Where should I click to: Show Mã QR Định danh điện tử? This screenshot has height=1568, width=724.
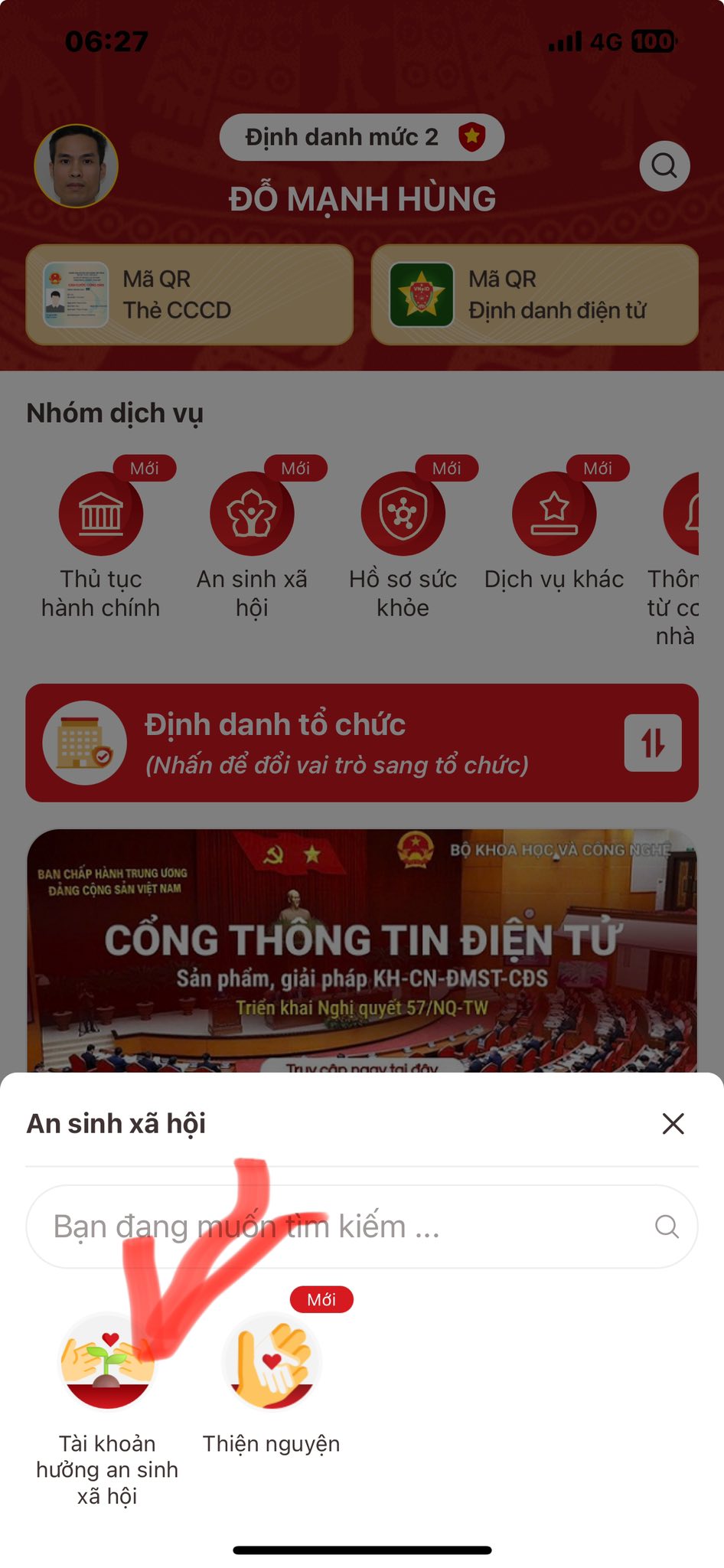point(534,295)
